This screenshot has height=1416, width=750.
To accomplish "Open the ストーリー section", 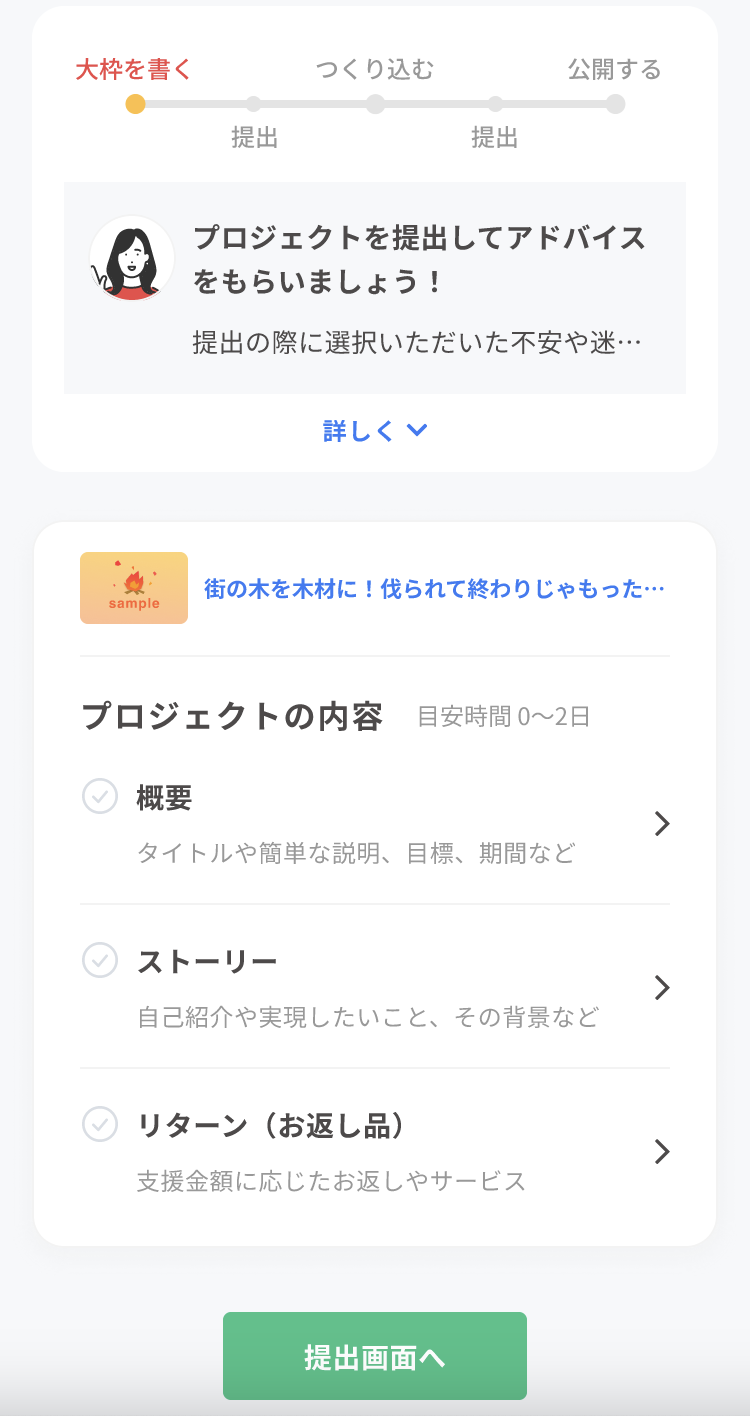I will pos(375,987).
